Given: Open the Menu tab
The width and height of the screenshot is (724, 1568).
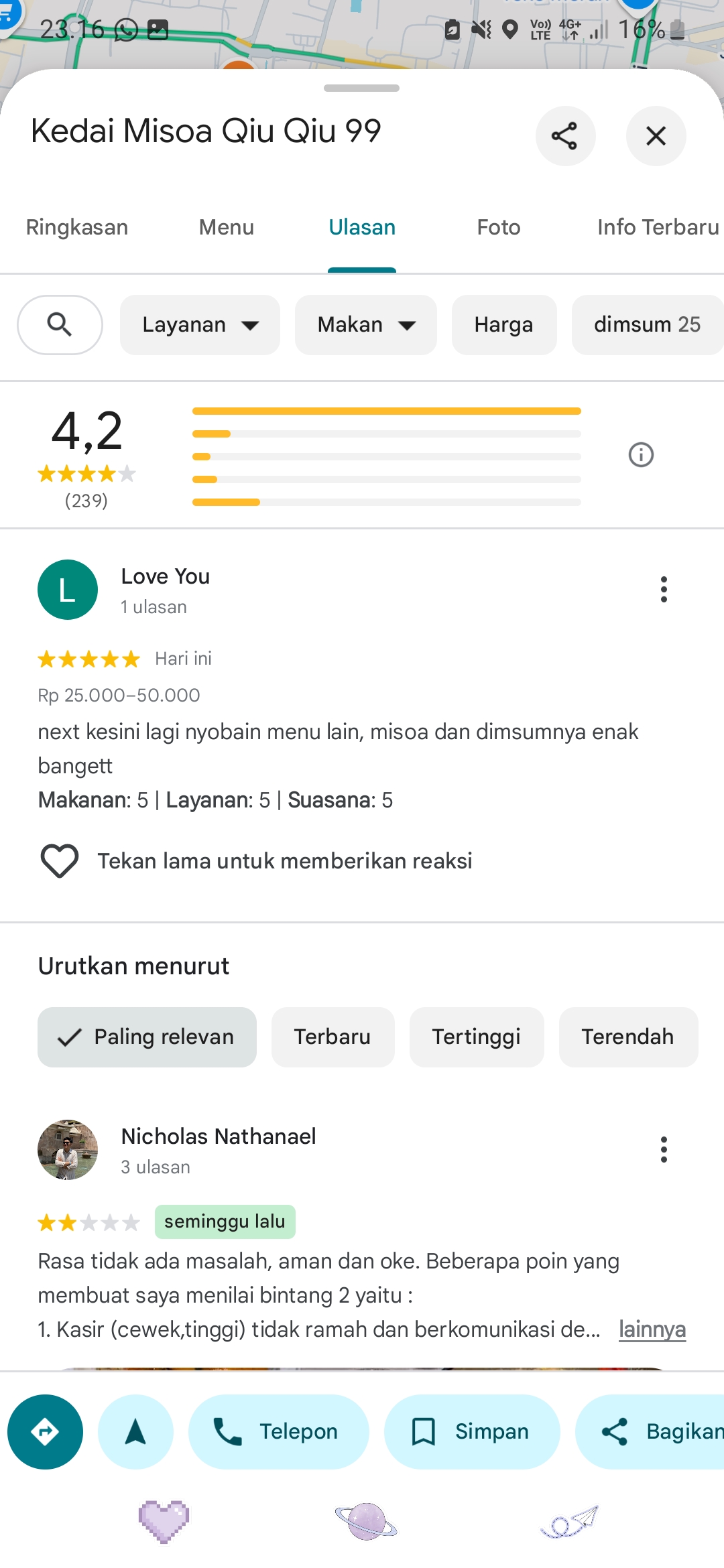Looking at the screenshot, I should click(227, 228).
